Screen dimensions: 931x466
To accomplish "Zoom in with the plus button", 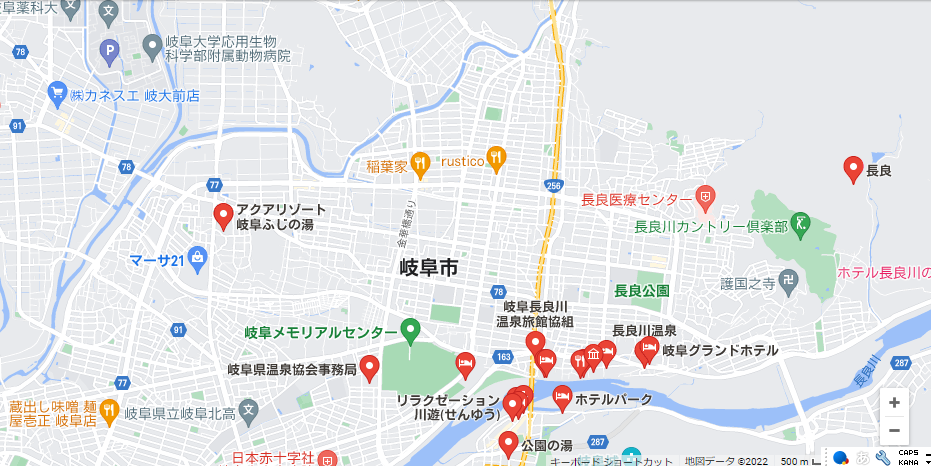I will click(894, 403).
